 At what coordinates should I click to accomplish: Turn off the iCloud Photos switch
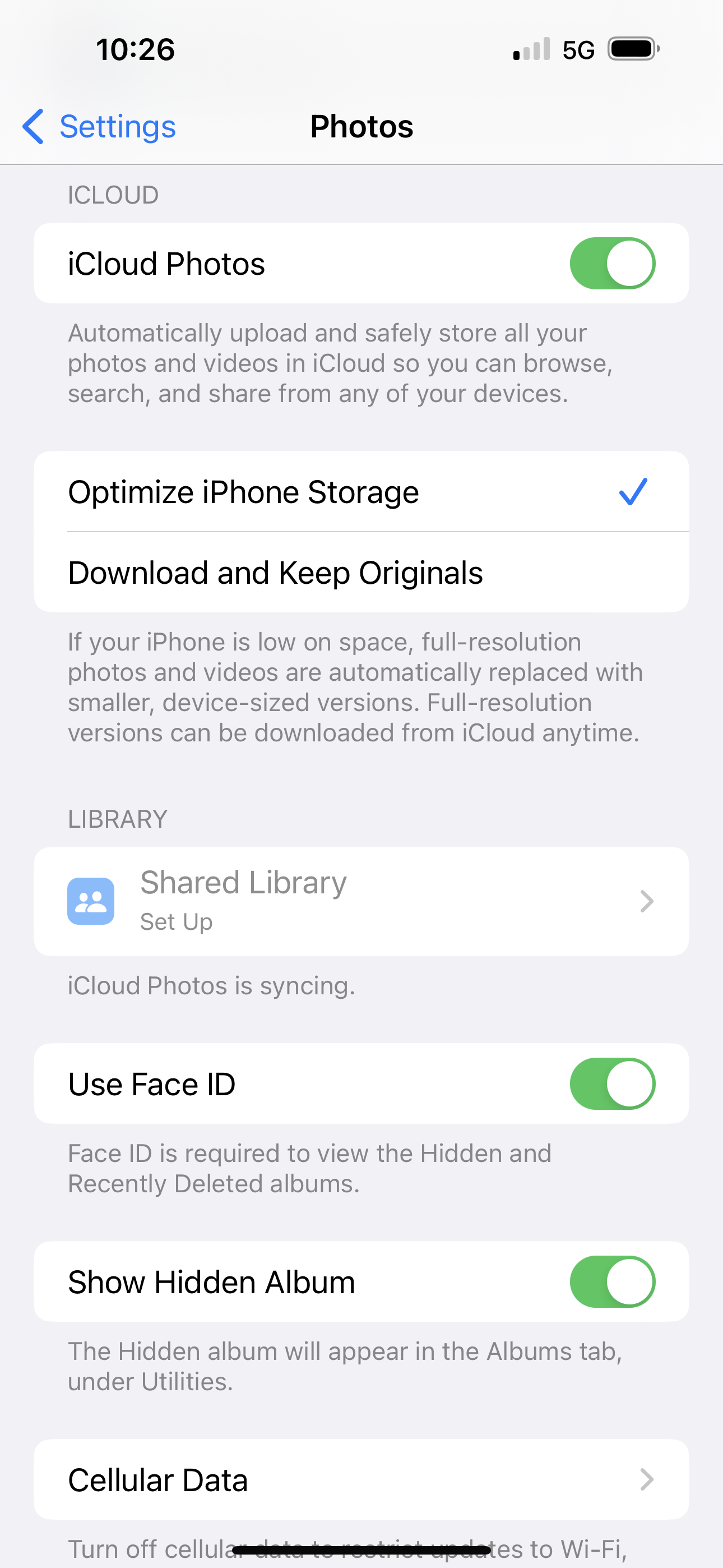coord(612,263)
